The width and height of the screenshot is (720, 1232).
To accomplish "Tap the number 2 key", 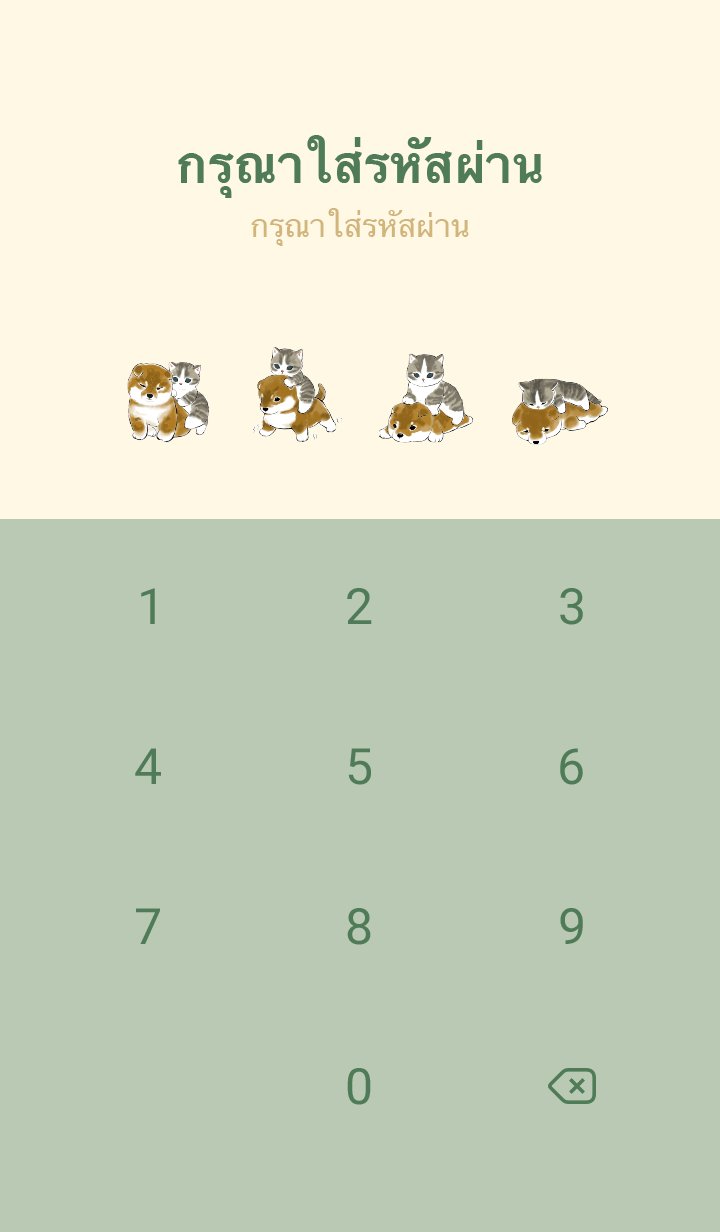I will pyautogui.click(x=359, y=607).
